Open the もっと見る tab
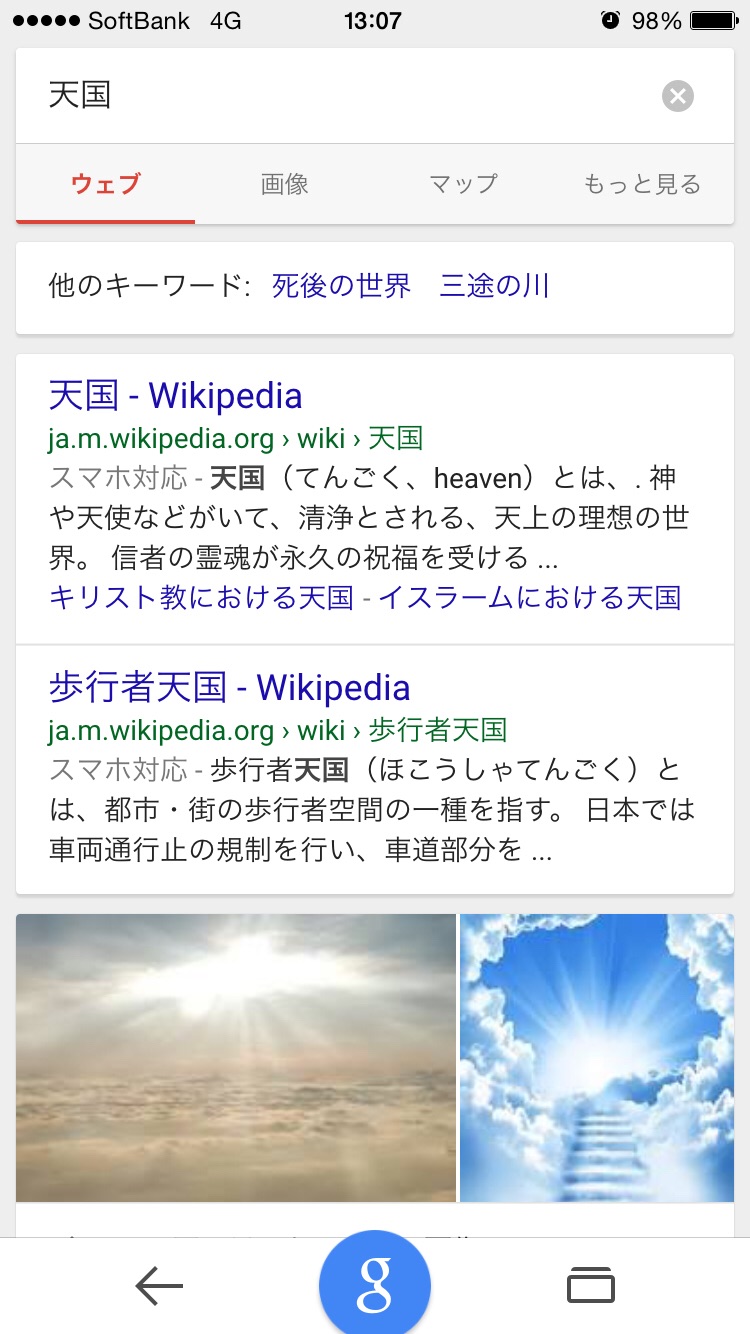The image size is (750, 1334). pyautogui.click(x=642, y=184)
